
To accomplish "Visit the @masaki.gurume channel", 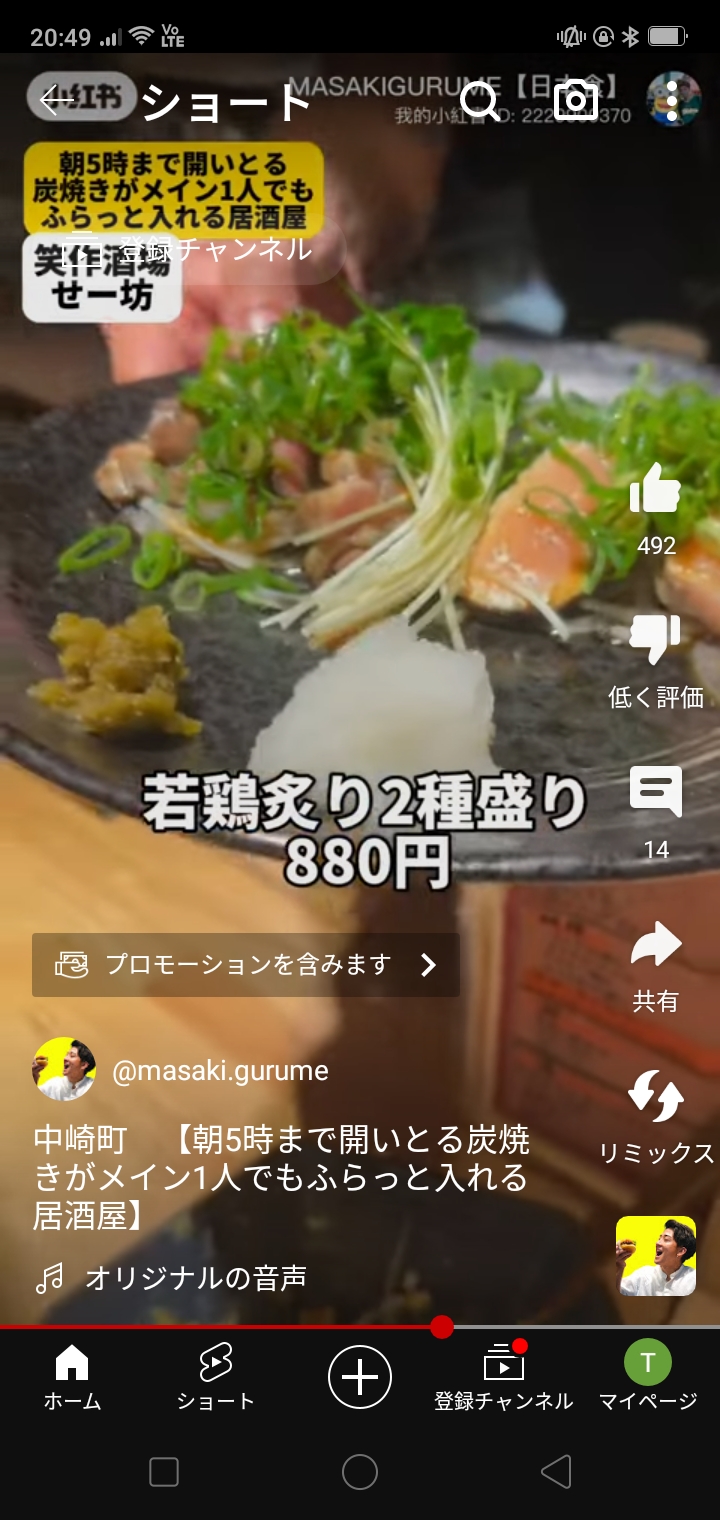I will pos(219,1071).
